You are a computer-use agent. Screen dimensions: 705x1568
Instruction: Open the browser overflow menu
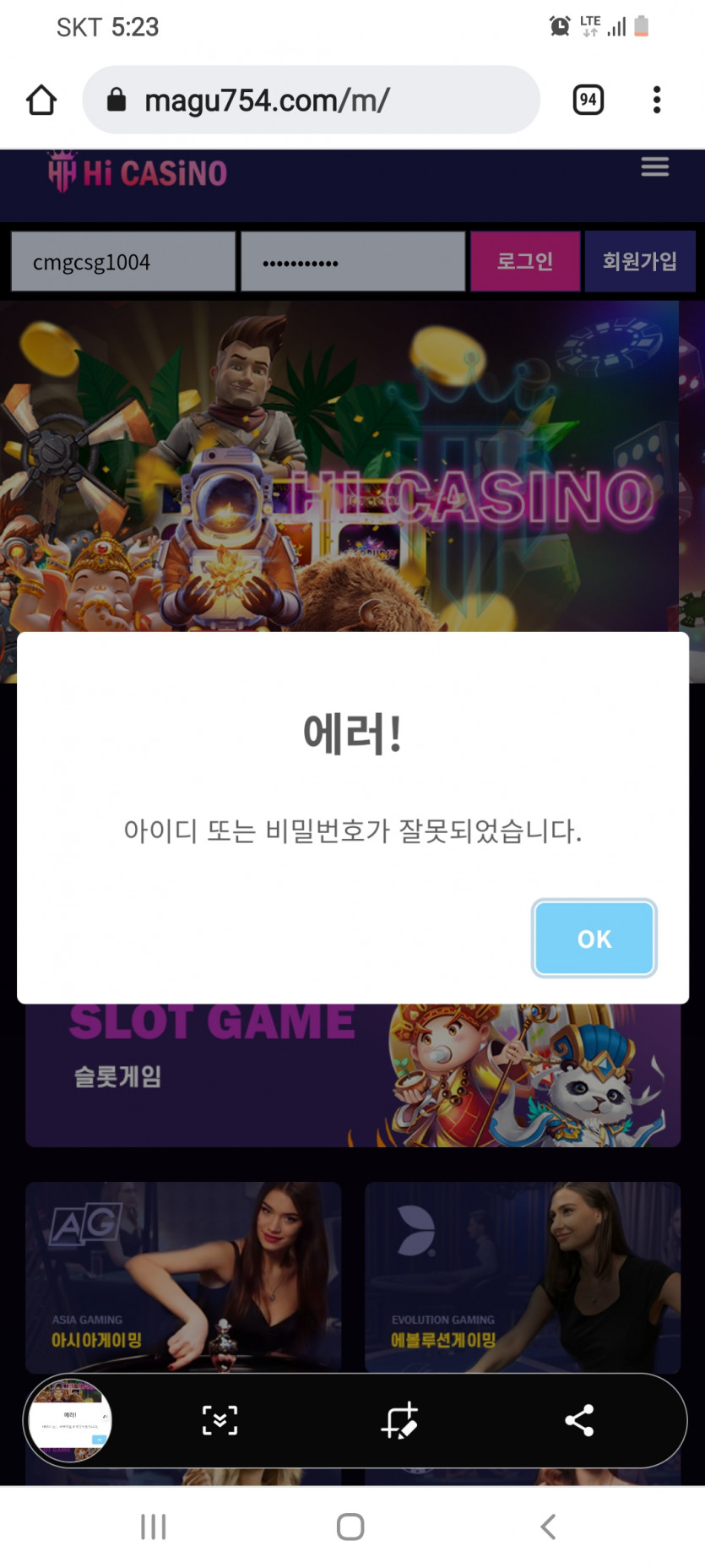(x=656, y=100)
